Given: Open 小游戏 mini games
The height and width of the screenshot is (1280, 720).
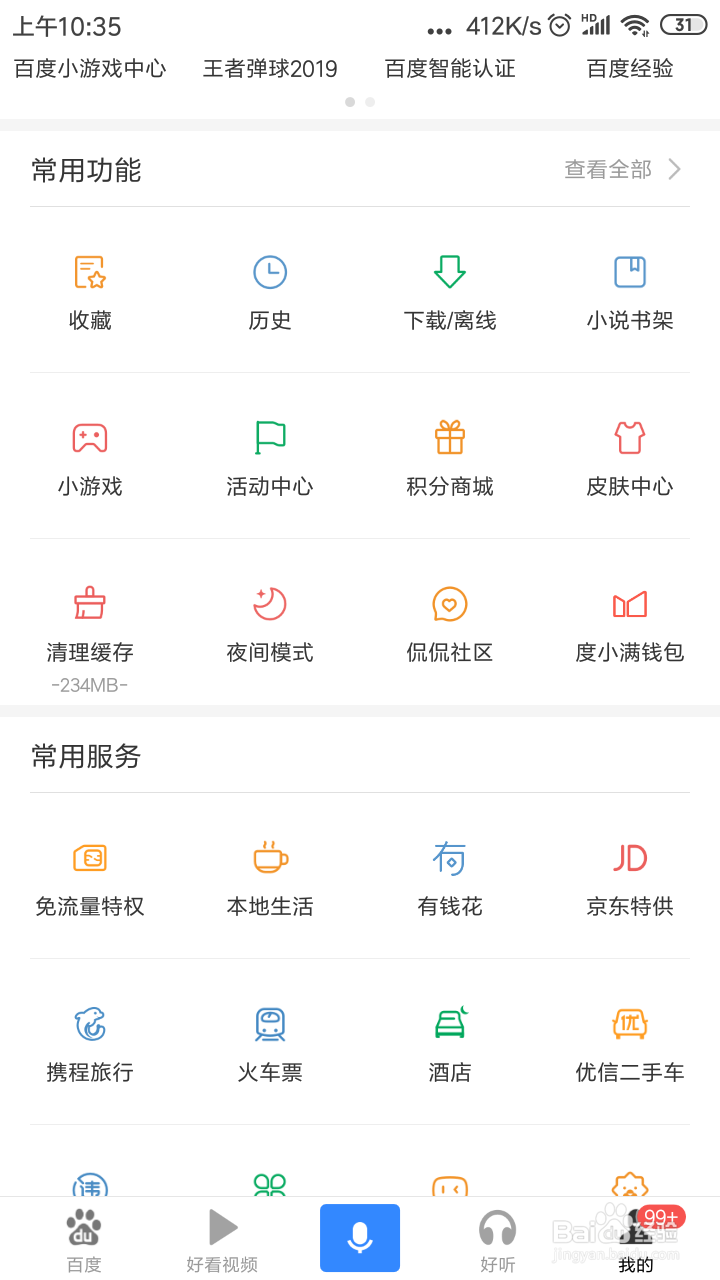Looking at the screenshot, I should (x=90, y=458).
